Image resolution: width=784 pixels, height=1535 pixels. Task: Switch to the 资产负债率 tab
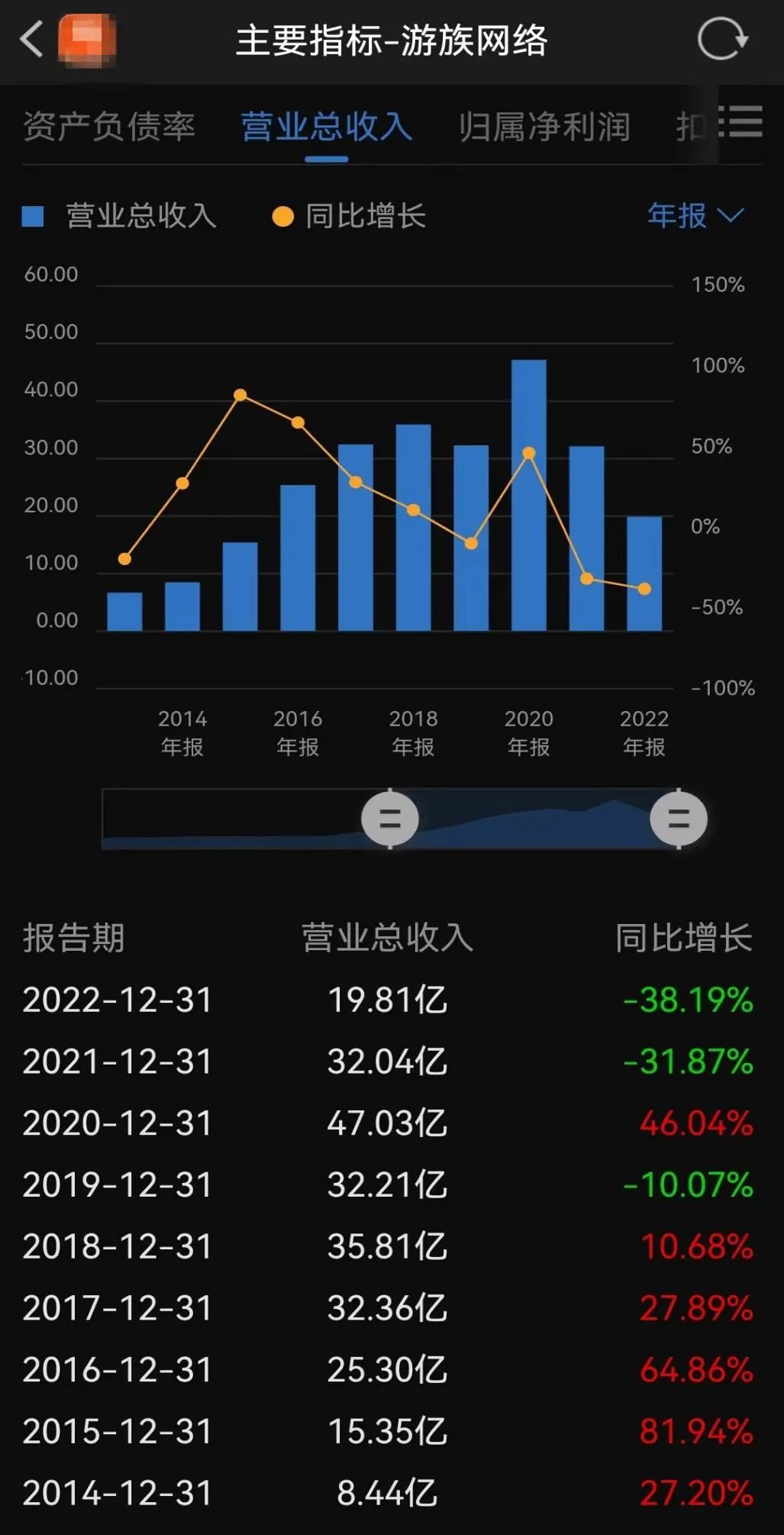[x=109, y=127]
